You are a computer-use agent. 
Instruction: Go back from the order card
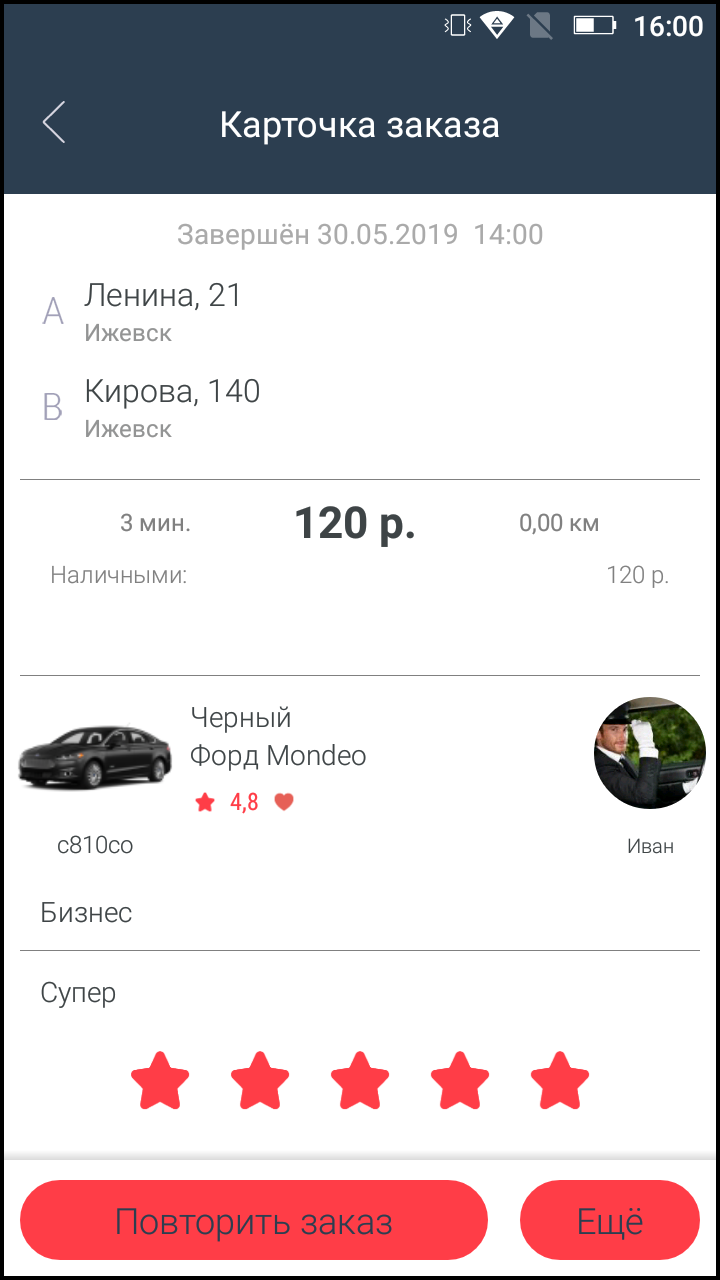(x=54, y=123)
